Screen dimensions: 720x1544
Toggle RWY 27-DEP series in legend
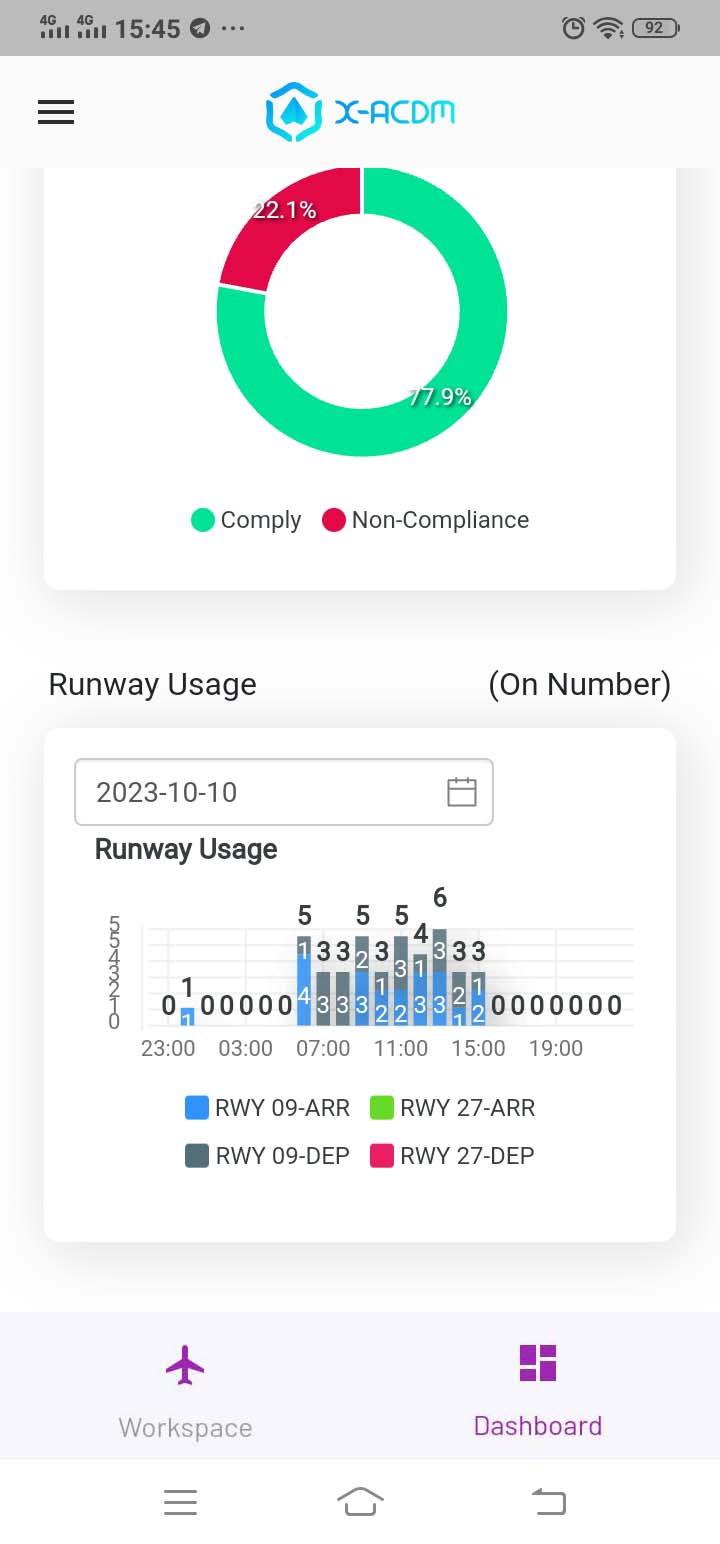453,1156
